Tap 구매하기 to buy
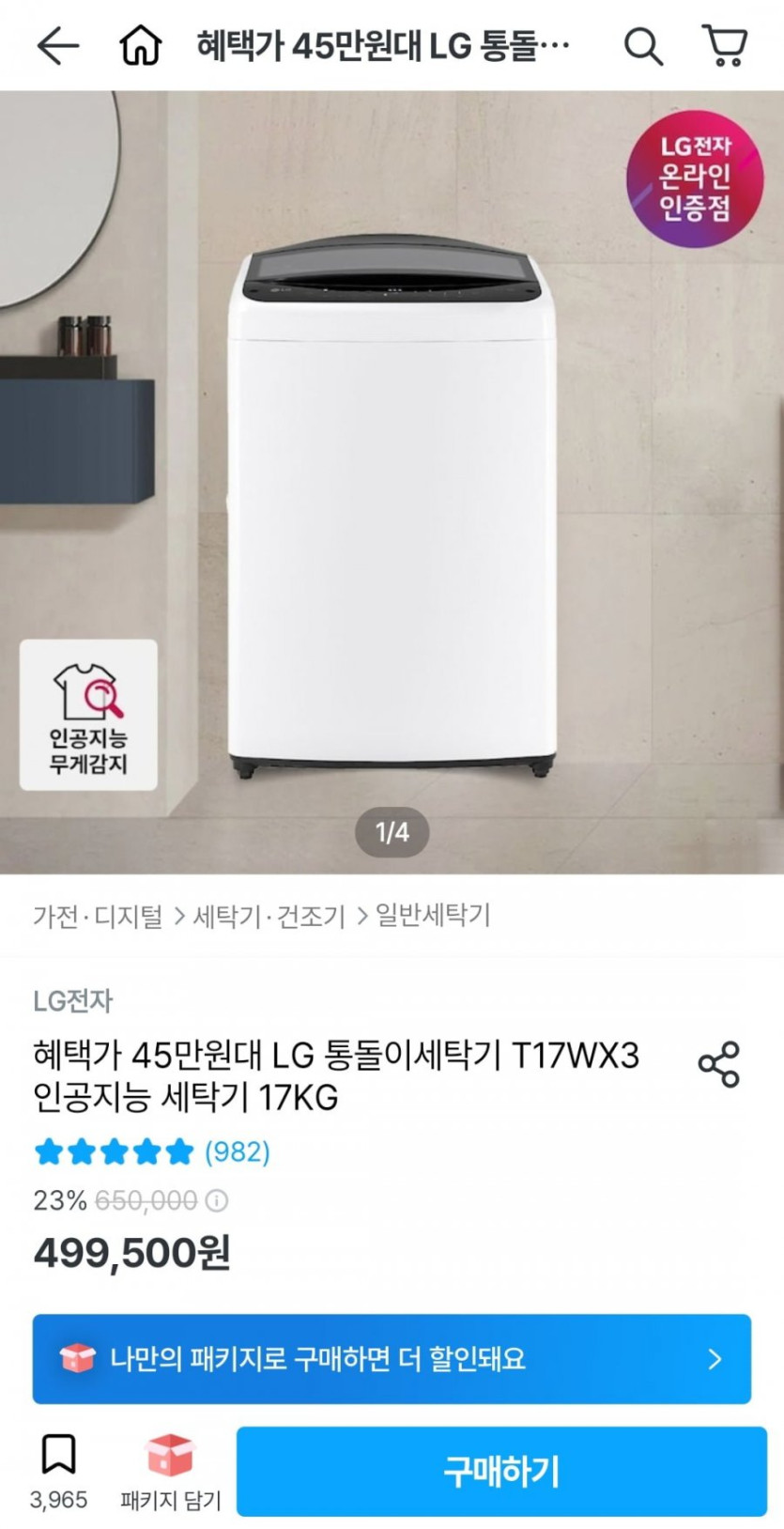 [501, 1471]
